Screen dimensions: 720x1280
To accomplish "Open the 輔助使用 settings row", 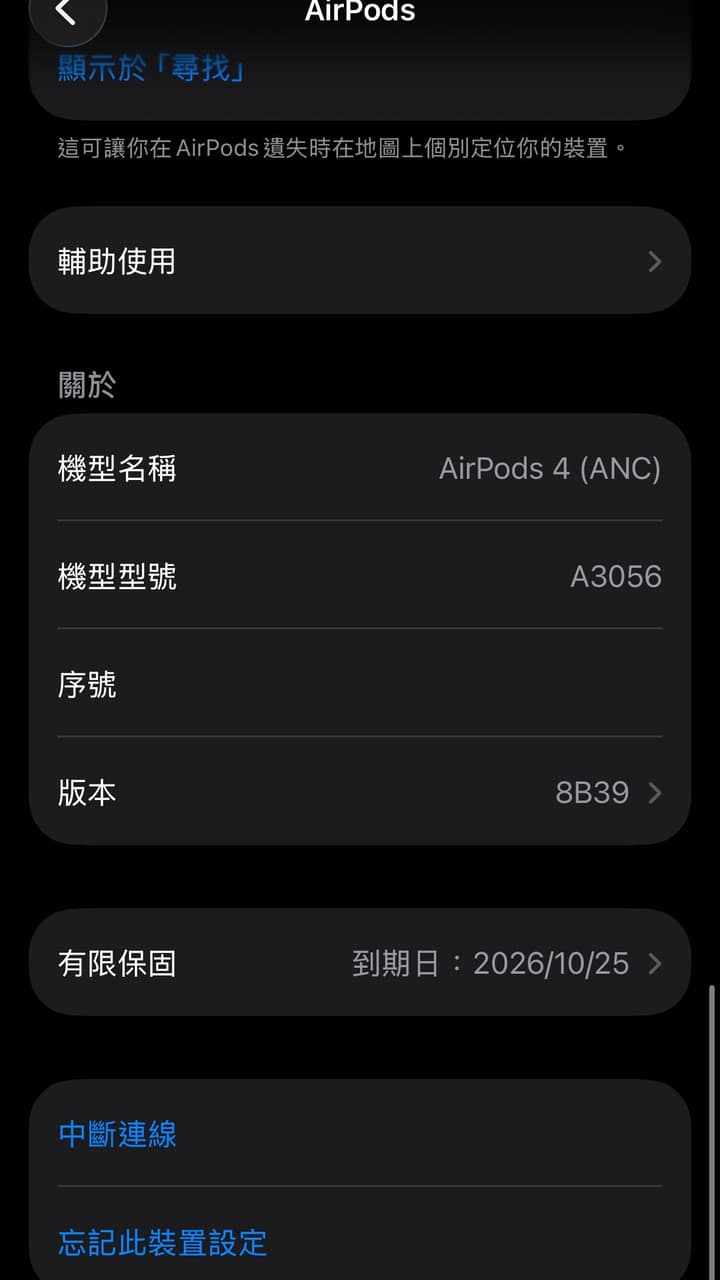I will (360, 261).
